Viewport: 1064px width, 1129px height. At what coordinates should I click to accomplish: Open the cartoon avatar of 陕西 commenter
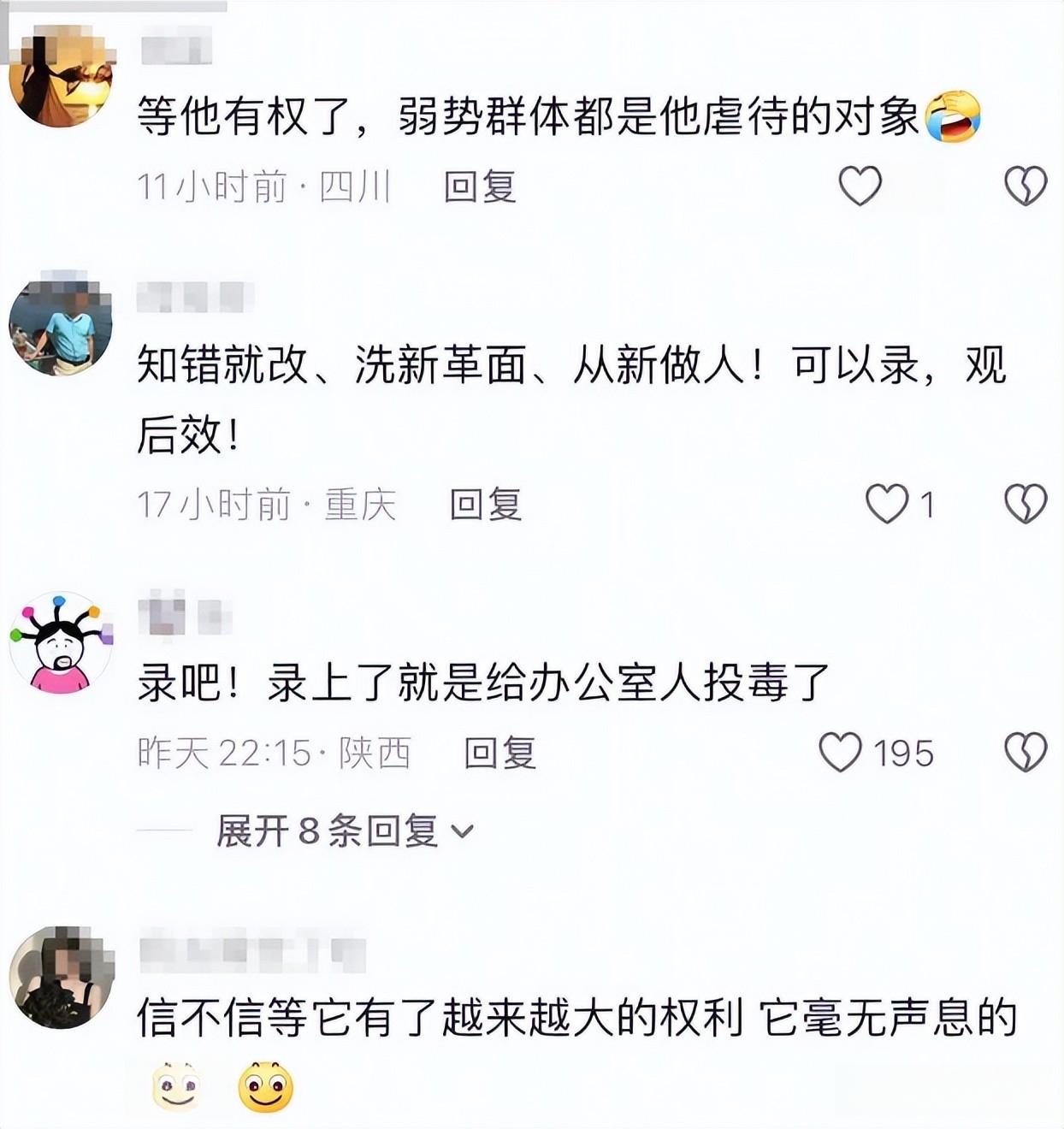coord(62,642)
